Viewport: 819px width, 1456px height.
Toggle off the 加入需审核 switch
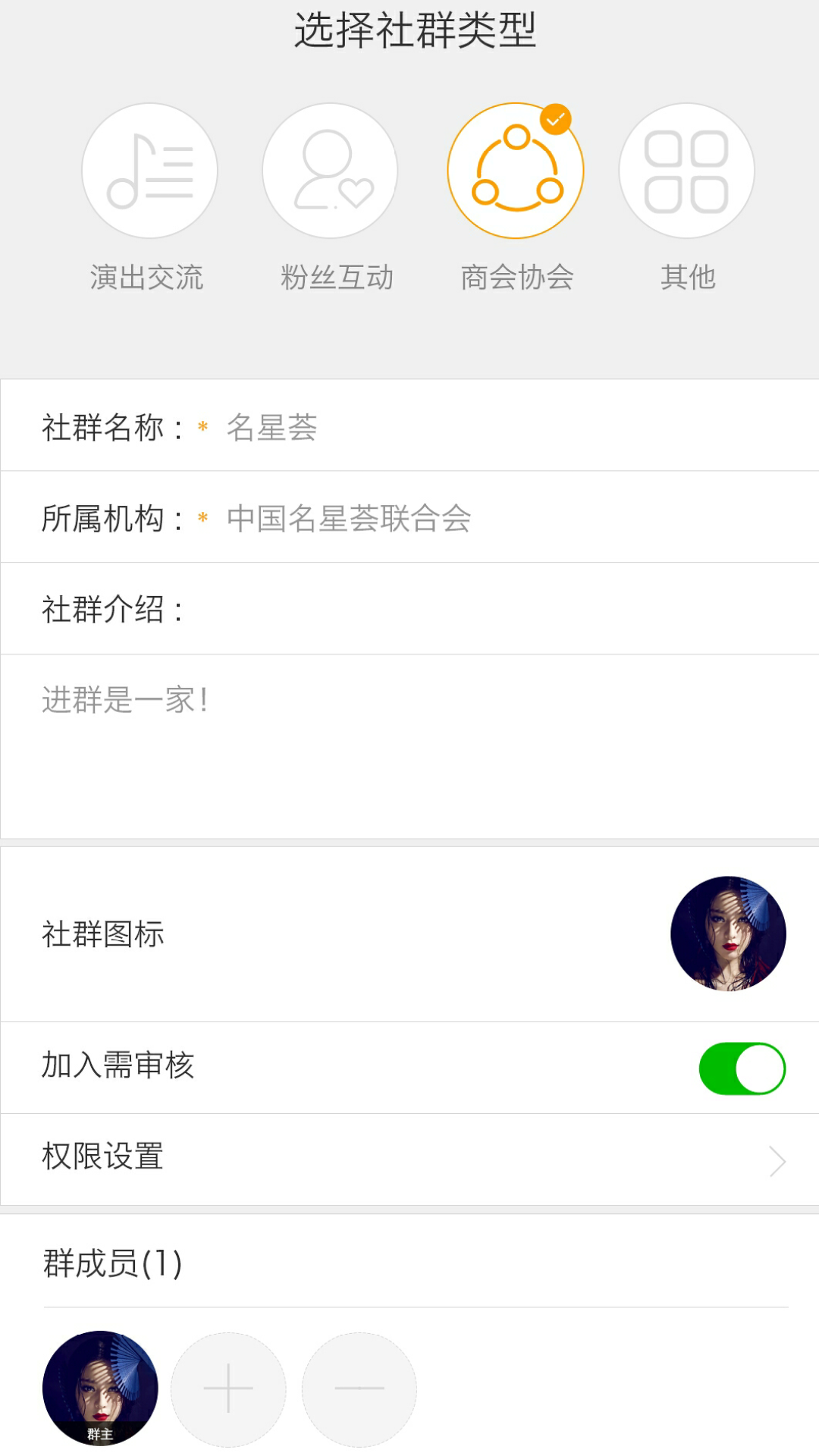coord(742,1068)
